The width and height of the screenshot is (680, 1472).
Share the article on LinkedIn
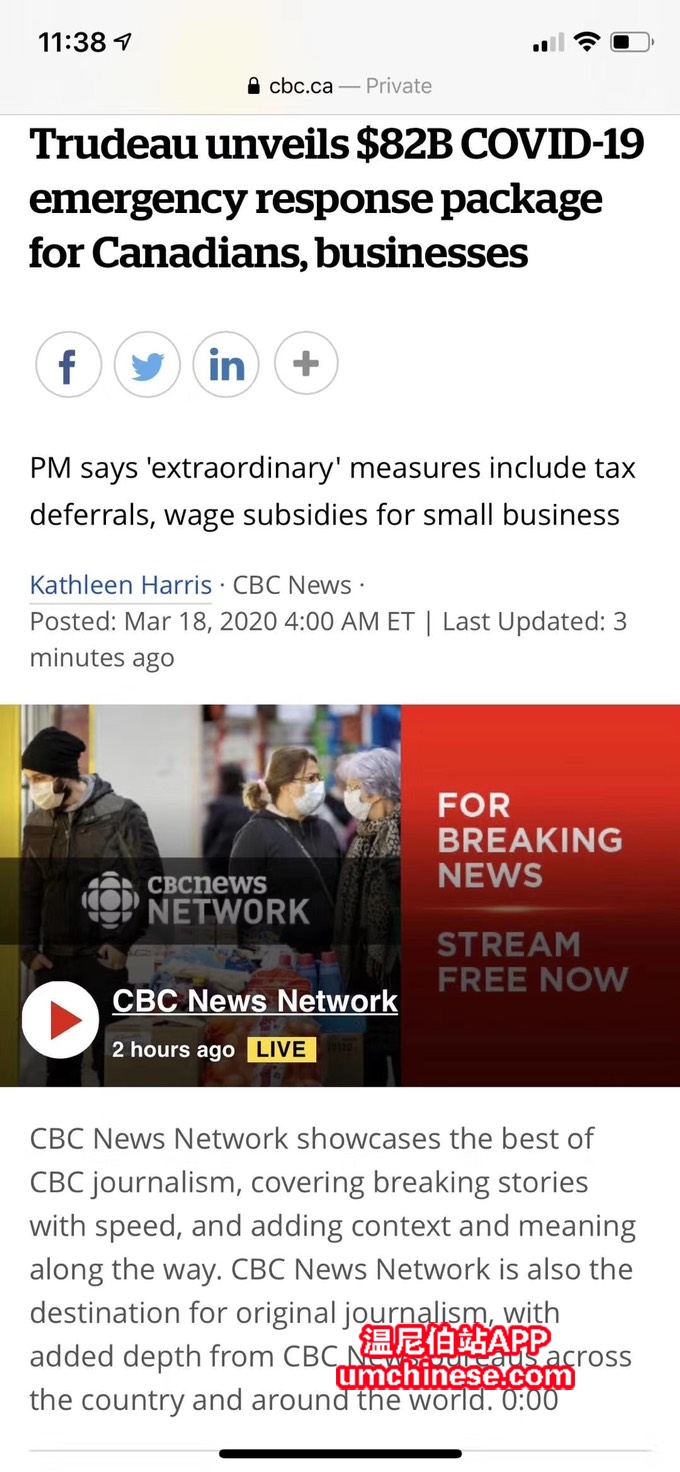(x=226, y=365)
